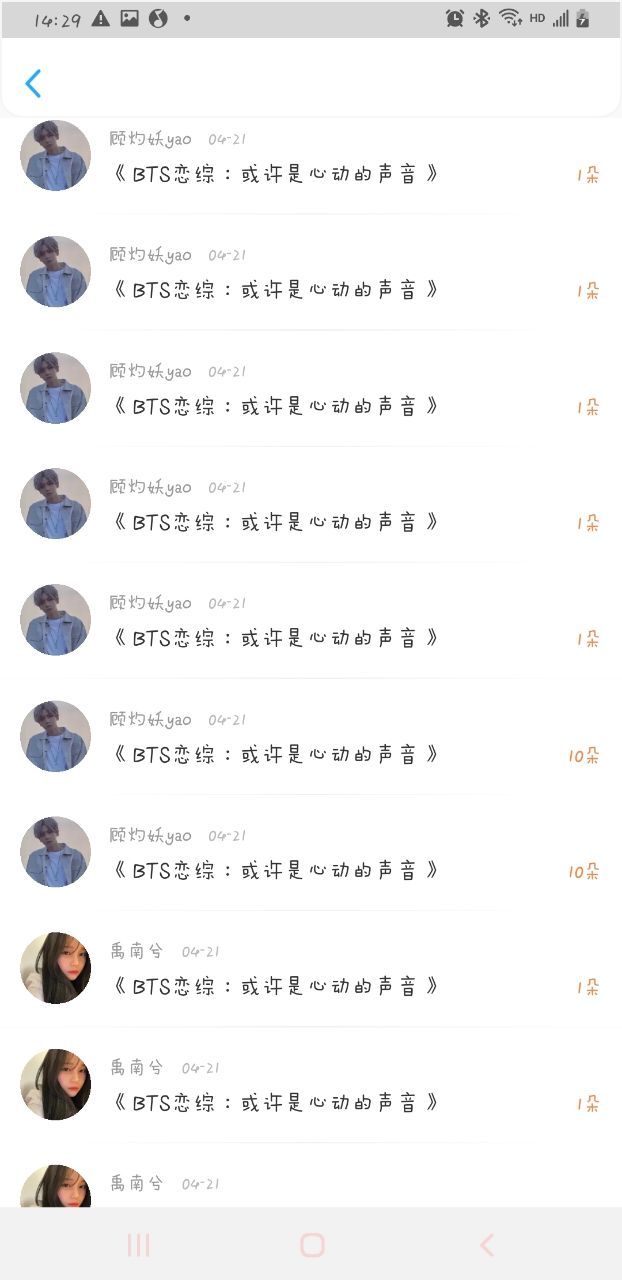Open the recent apps overview
This screenshot has height=1280, width=622.
pos(138,1245)
